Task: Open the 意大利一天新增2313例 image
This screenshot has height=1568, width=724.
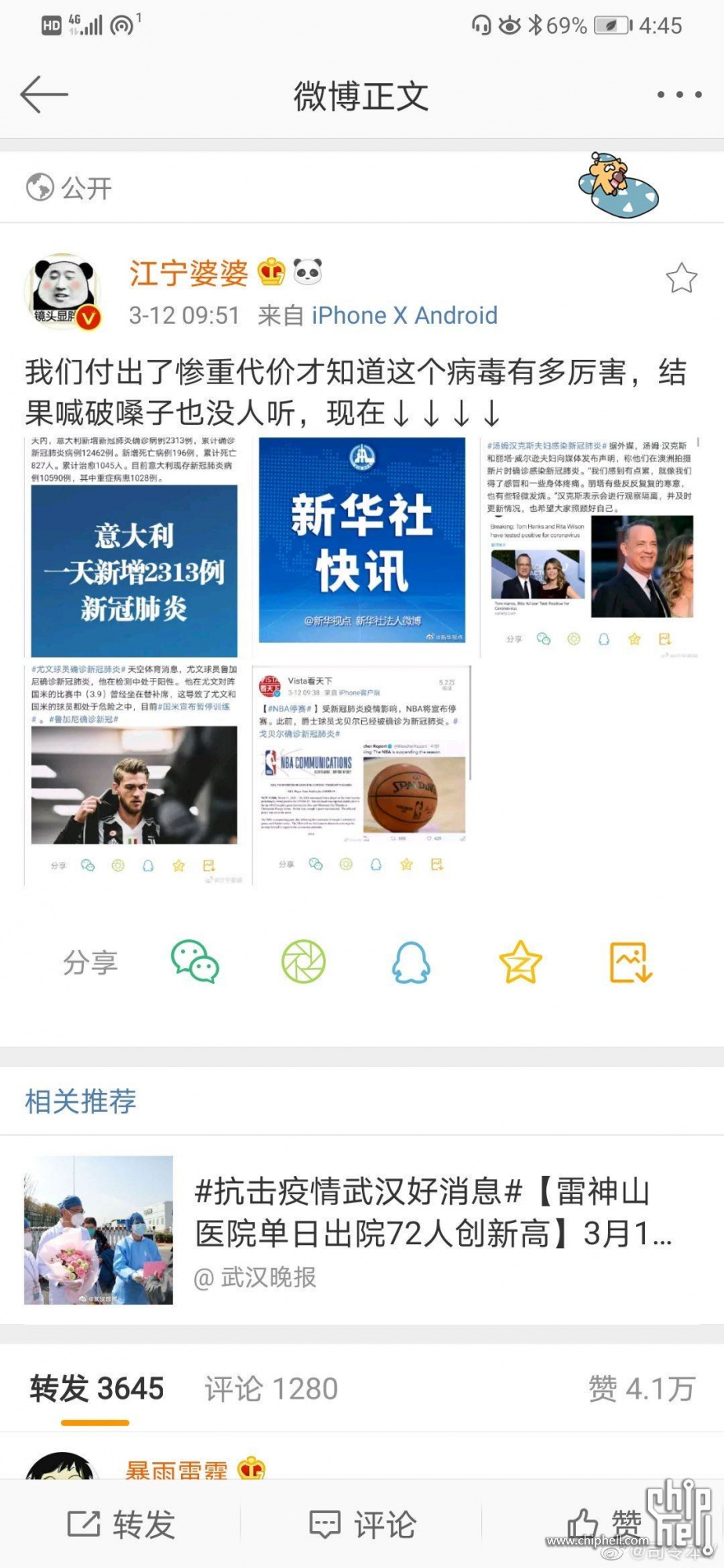Action: point(134,546)
